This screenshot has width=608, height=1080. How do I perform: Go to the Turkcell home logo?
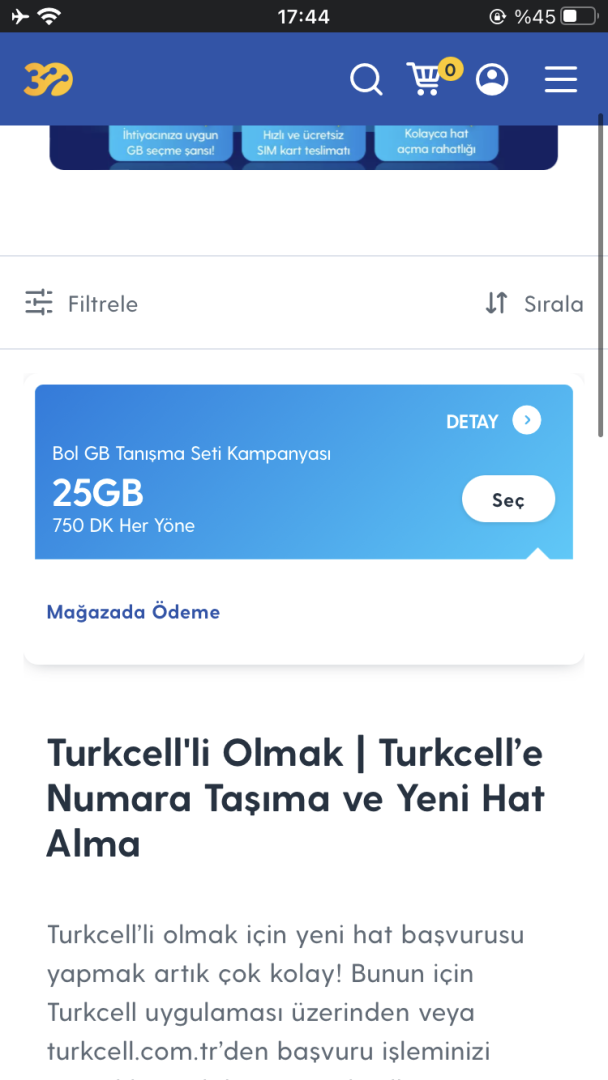tap(49, 80)
